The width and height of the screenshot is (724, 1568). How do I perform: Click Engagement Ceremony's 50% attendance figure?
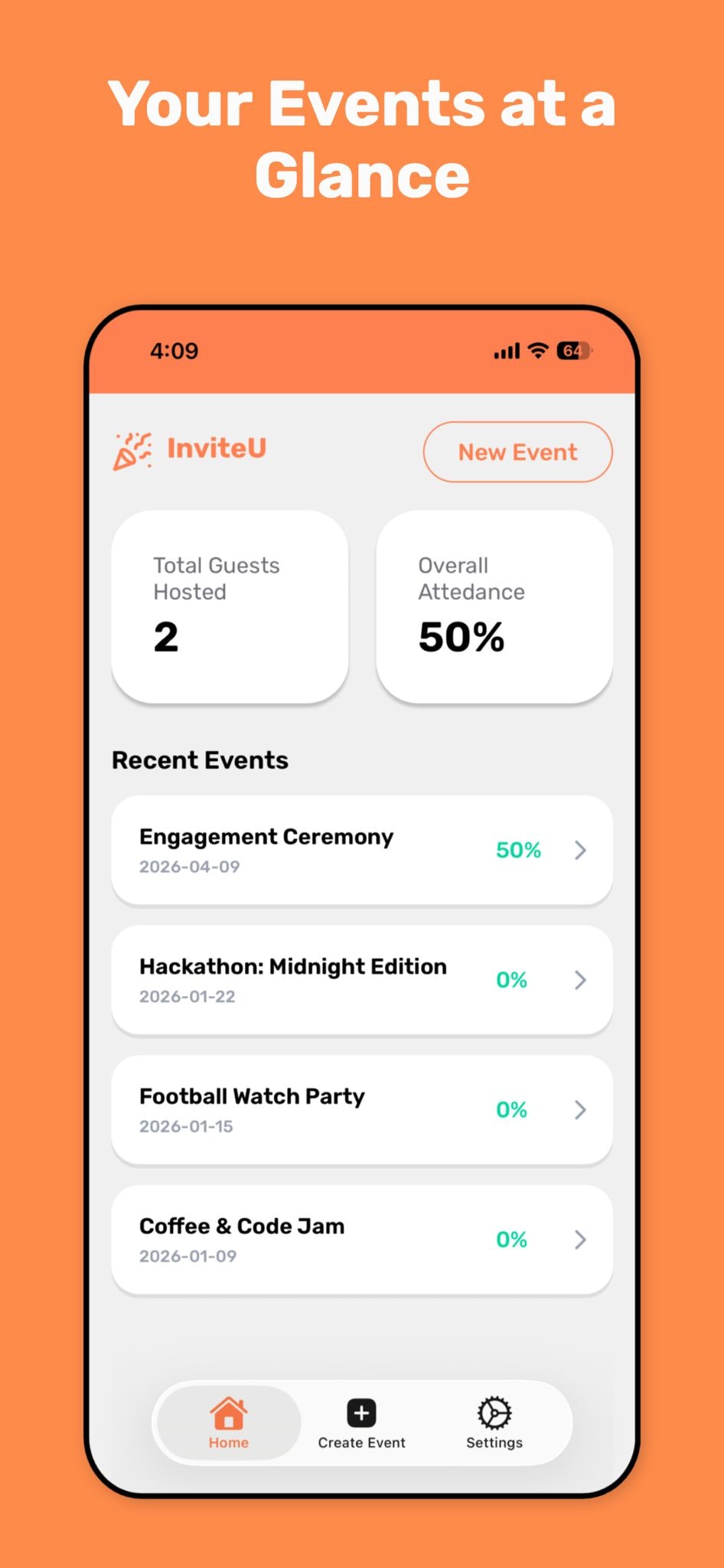pos(519,851)
